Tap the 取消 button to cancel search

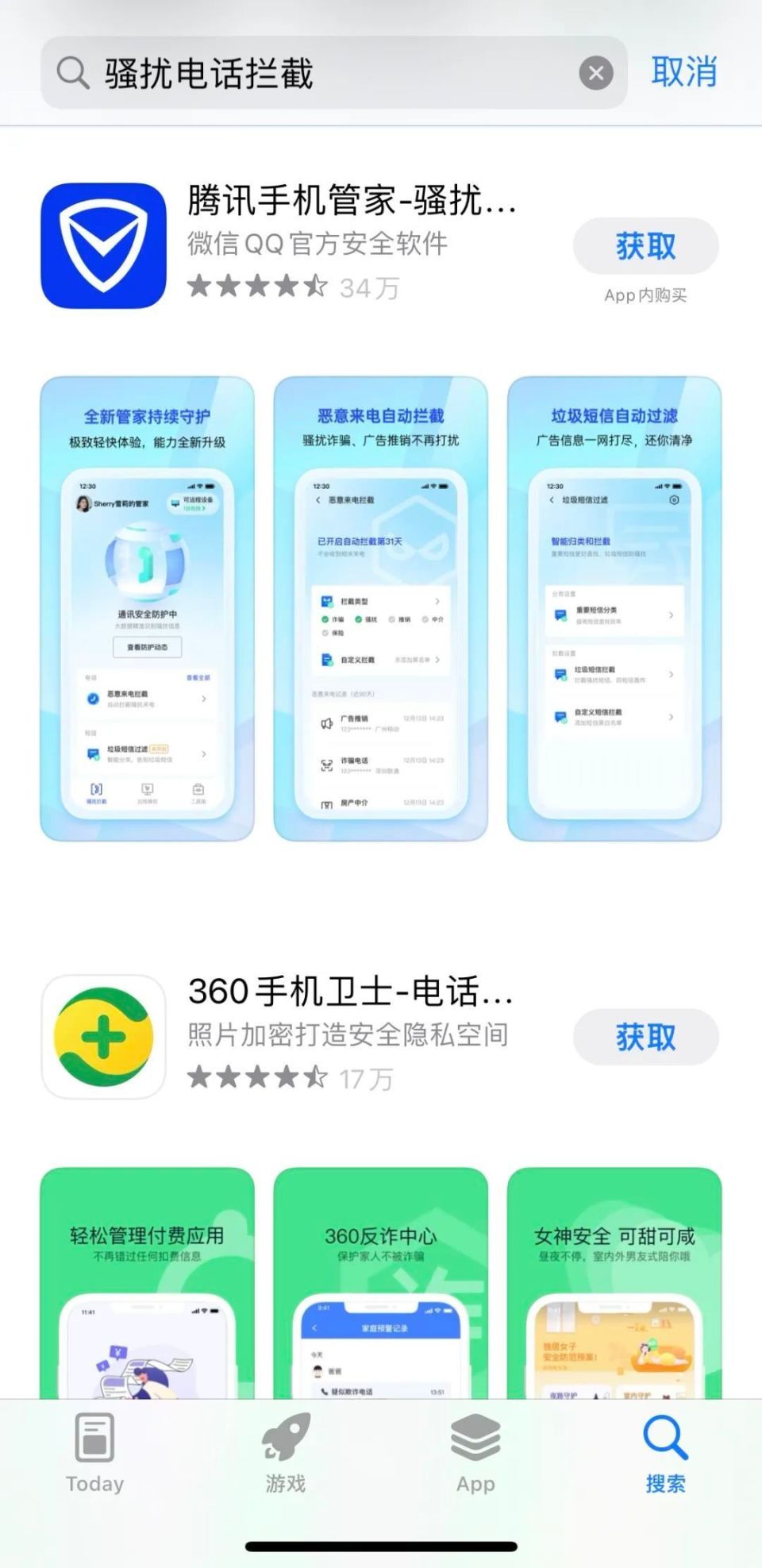click(x=684, y=73)
